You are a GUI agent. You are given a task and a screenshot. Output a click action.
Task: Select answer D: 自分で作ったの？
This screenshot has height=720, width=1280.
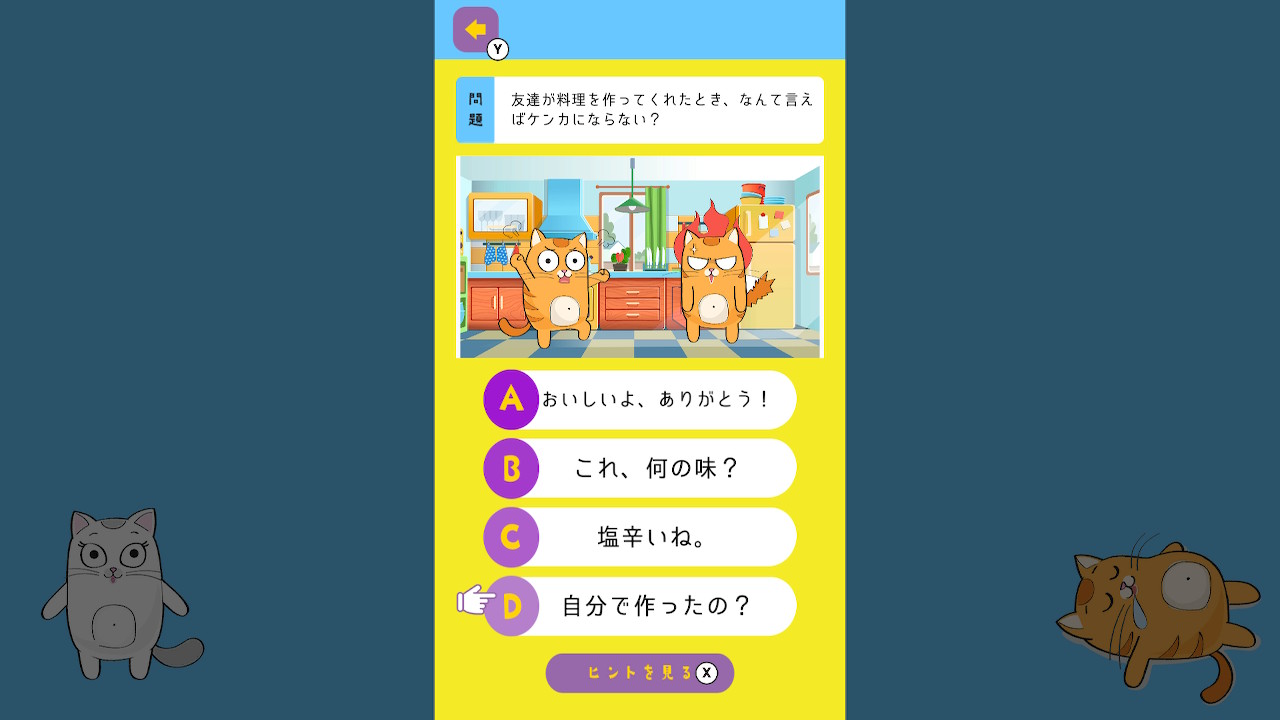[640, 606]
